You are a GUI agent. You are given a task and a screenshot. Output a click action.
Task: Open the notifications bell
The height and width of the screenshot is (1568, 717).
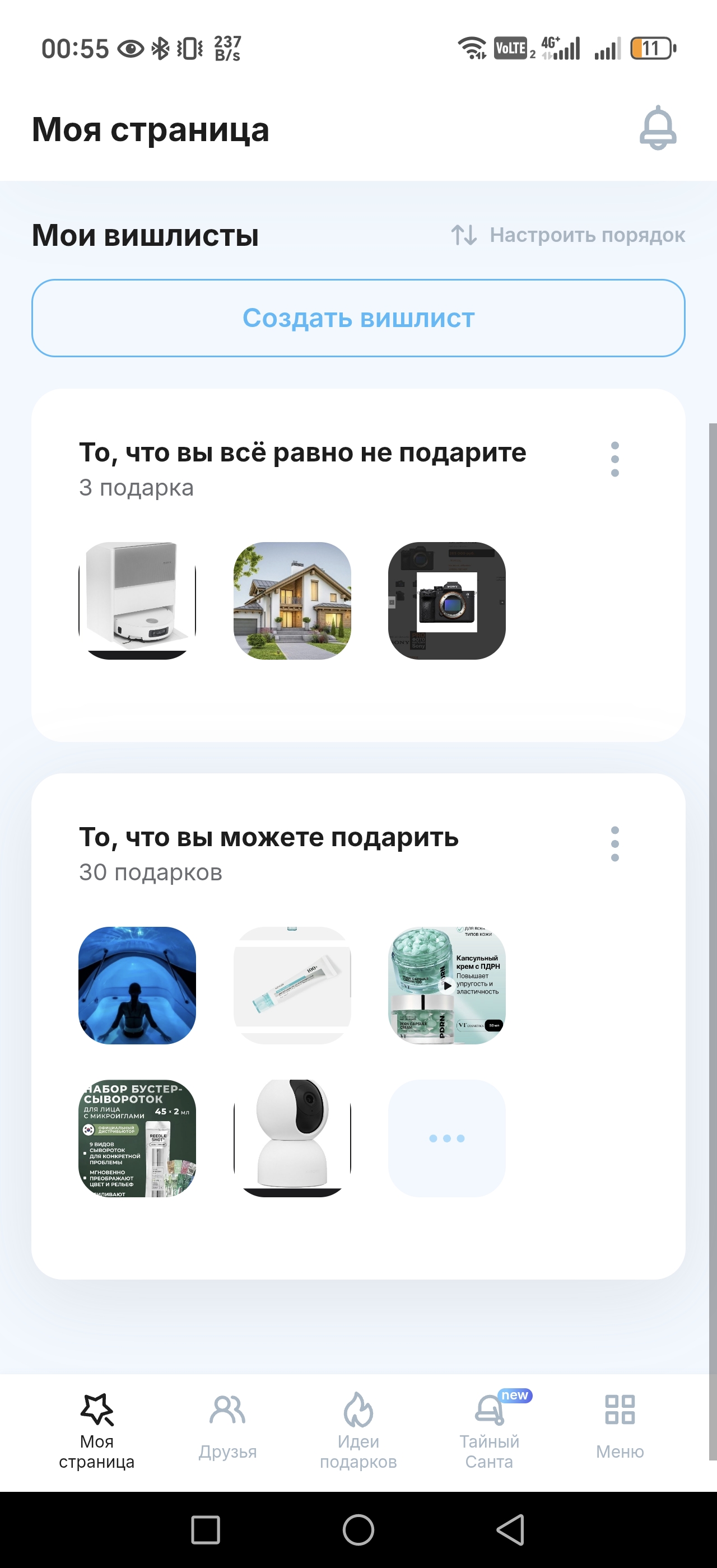658,128
